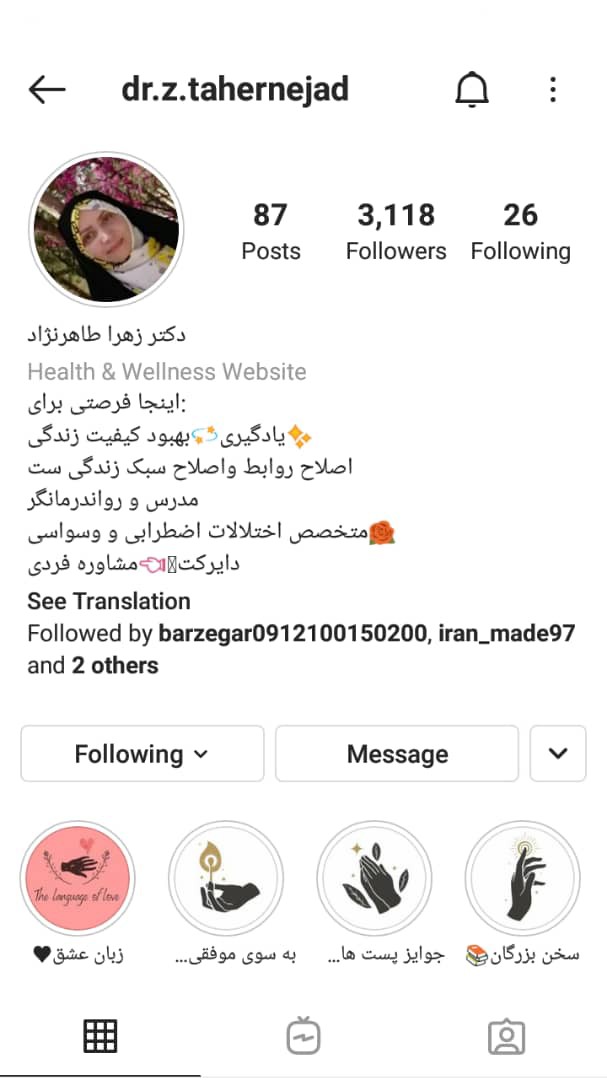Switch to the posts grid tab

pos(100,1036)
